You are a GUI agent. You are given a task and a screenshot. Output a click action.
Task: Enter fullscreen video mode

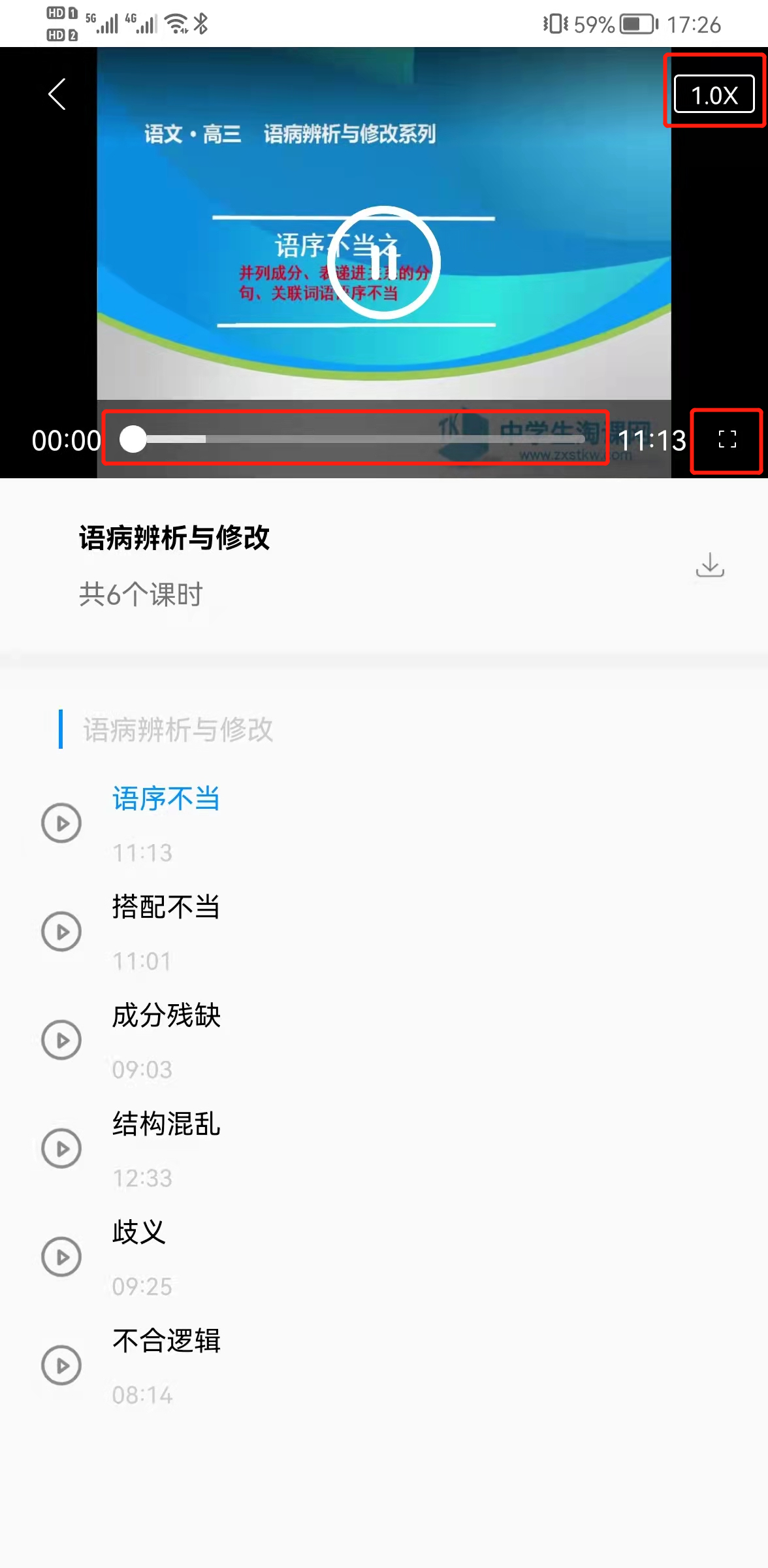click(x=727, y=440)
